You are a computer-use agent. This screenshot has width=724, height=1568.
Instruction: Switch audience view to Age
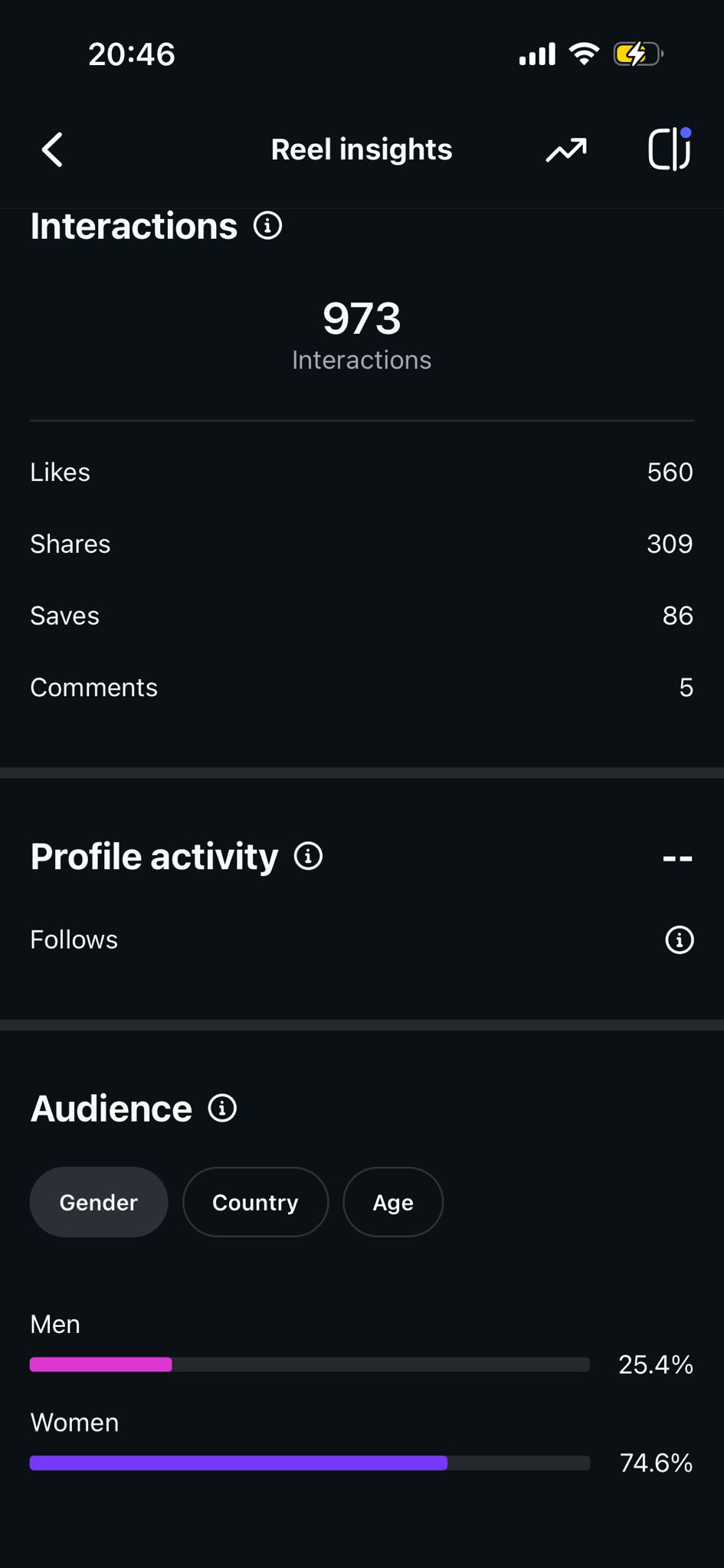pos(393,1202)
